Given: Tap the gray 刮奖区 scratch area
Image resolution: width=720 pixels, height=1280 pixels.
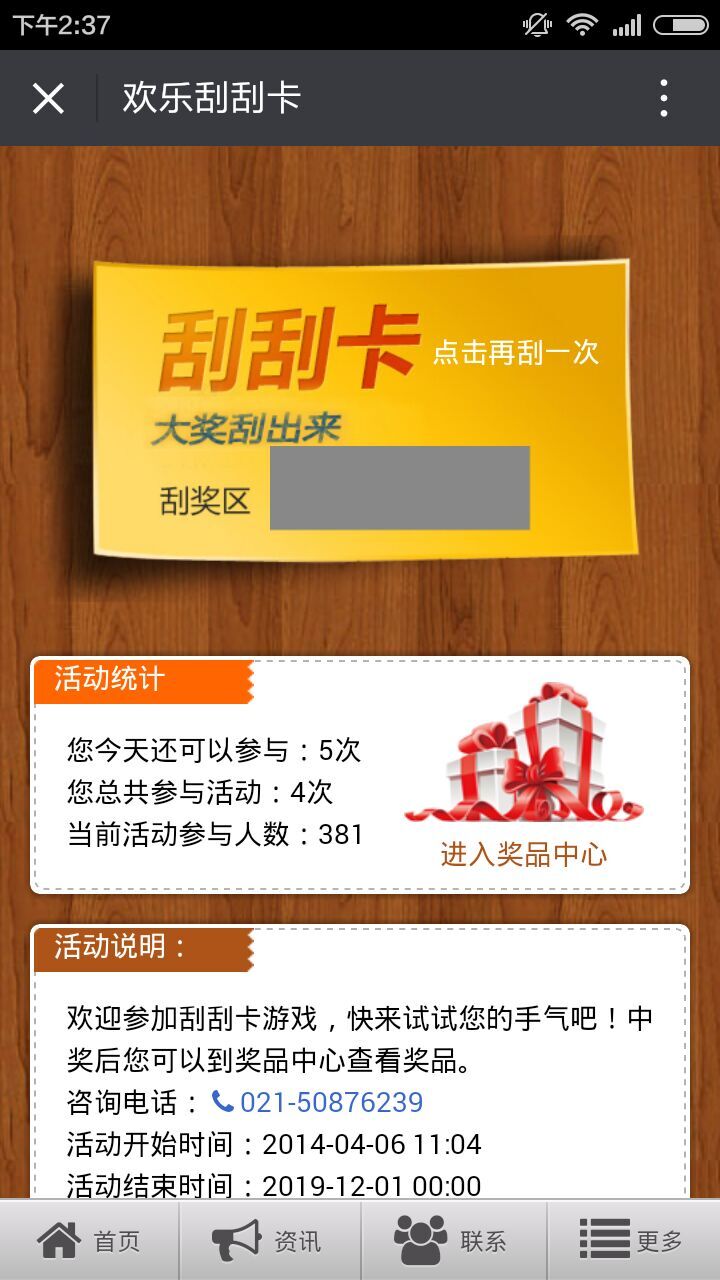Looking at the screenshot, I should point(399,488).
